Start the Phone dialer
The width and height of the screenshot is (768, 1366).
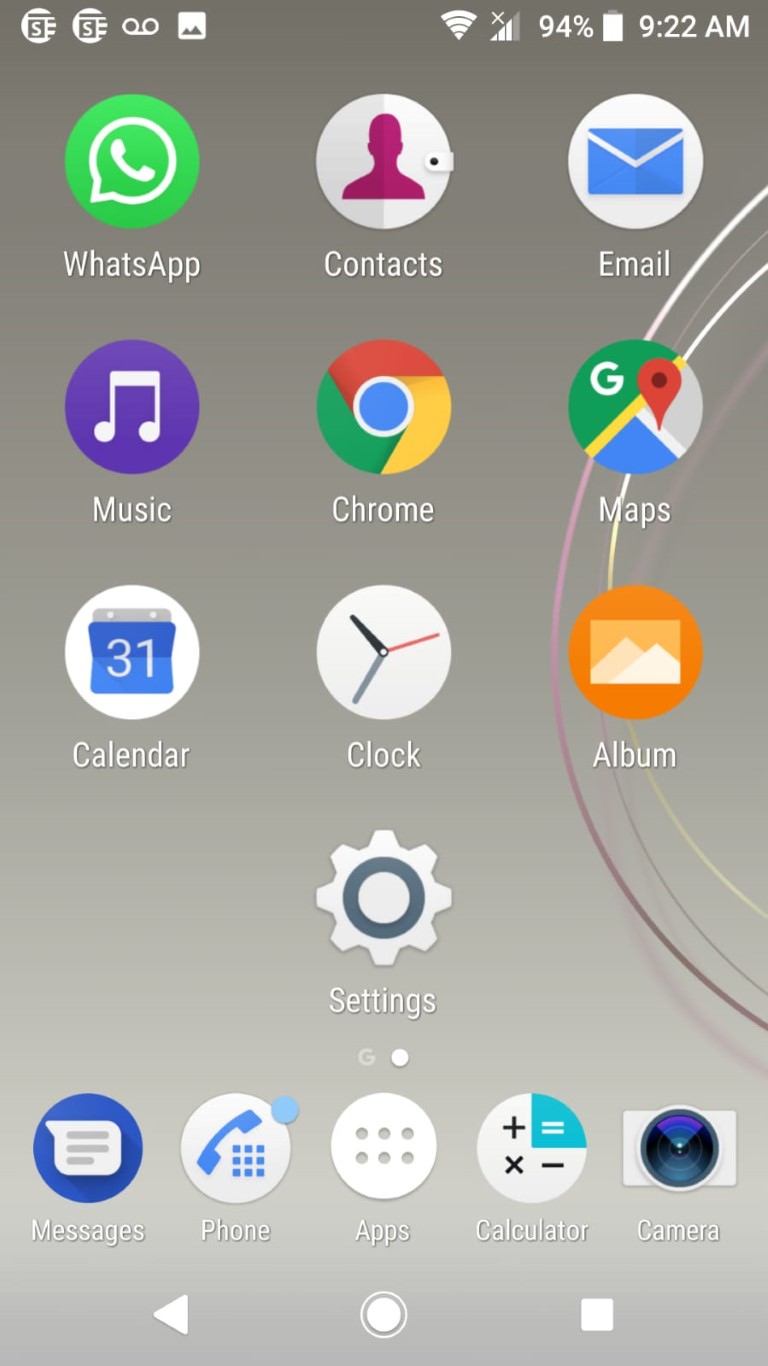pyautogui.click(x=235, y=1148)
